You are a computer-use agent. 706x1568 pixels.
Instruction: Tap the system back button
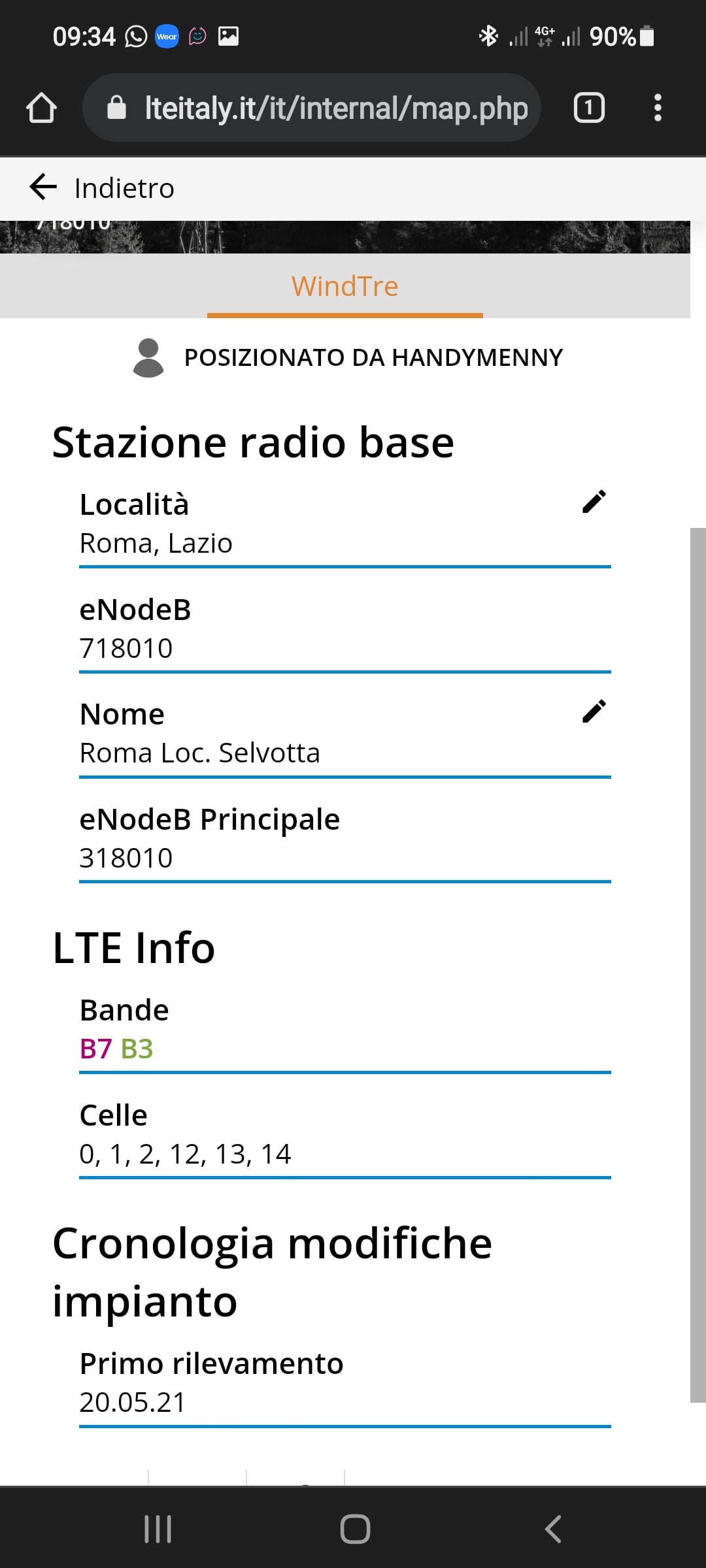pos(553,1529)
